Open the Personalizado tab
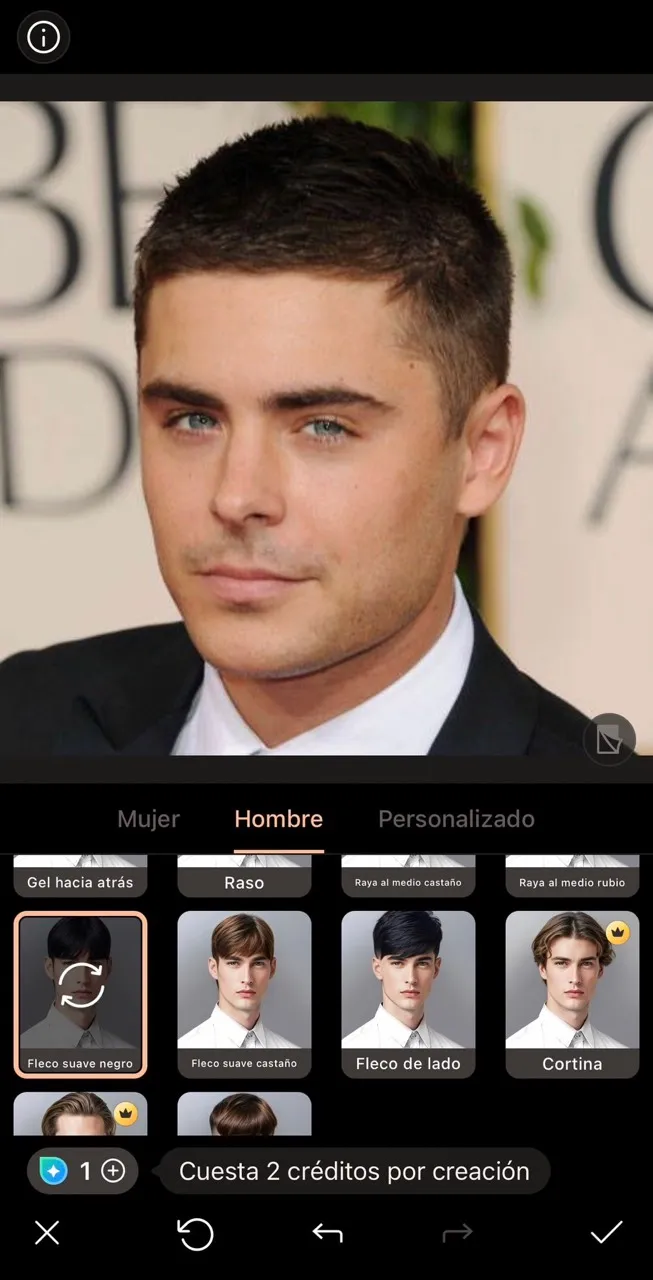Screen dimensions: 653x1280 tap(456, 819)
